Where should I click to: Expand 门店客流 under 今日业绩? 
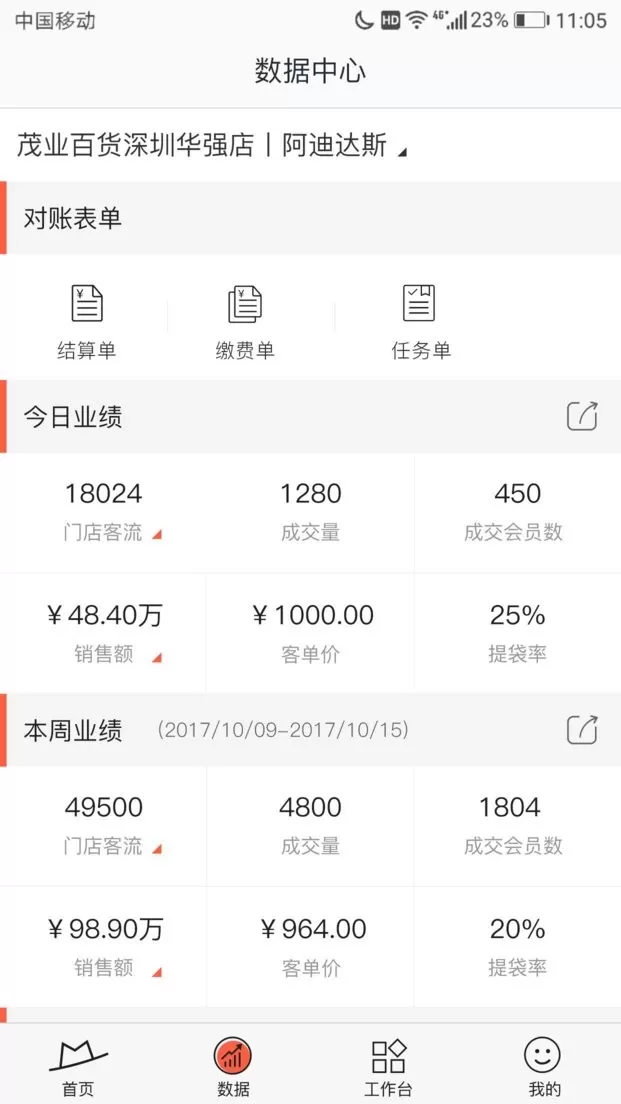click(x=113, y=533)
